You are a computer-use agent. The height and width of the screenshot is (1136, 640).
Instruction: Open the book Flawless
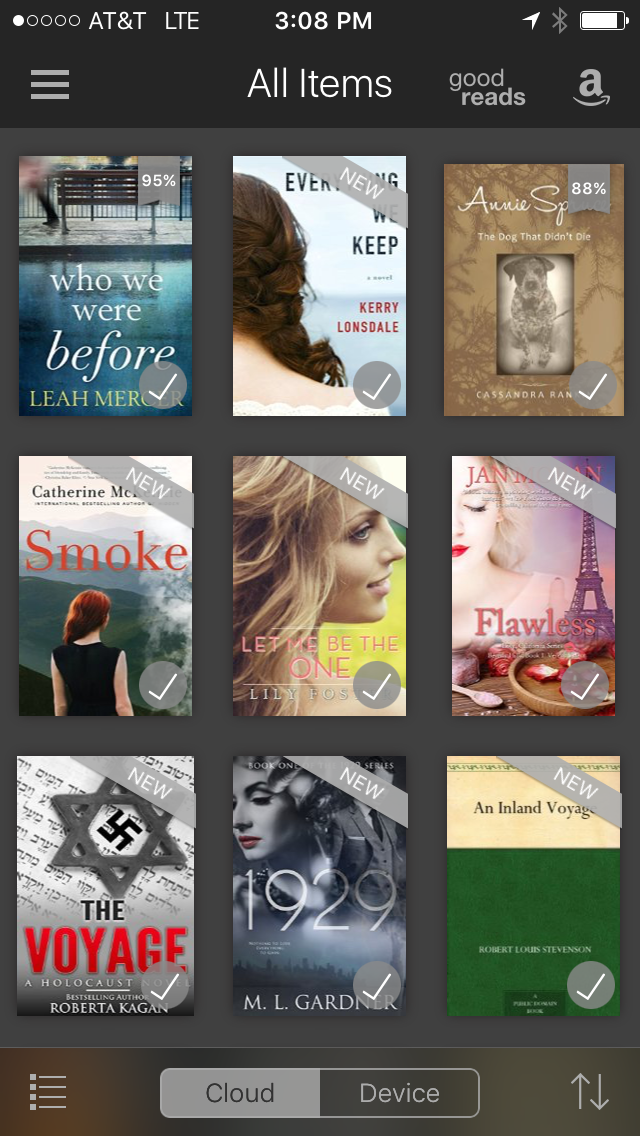pyautogui.click(x=533, y=586)
